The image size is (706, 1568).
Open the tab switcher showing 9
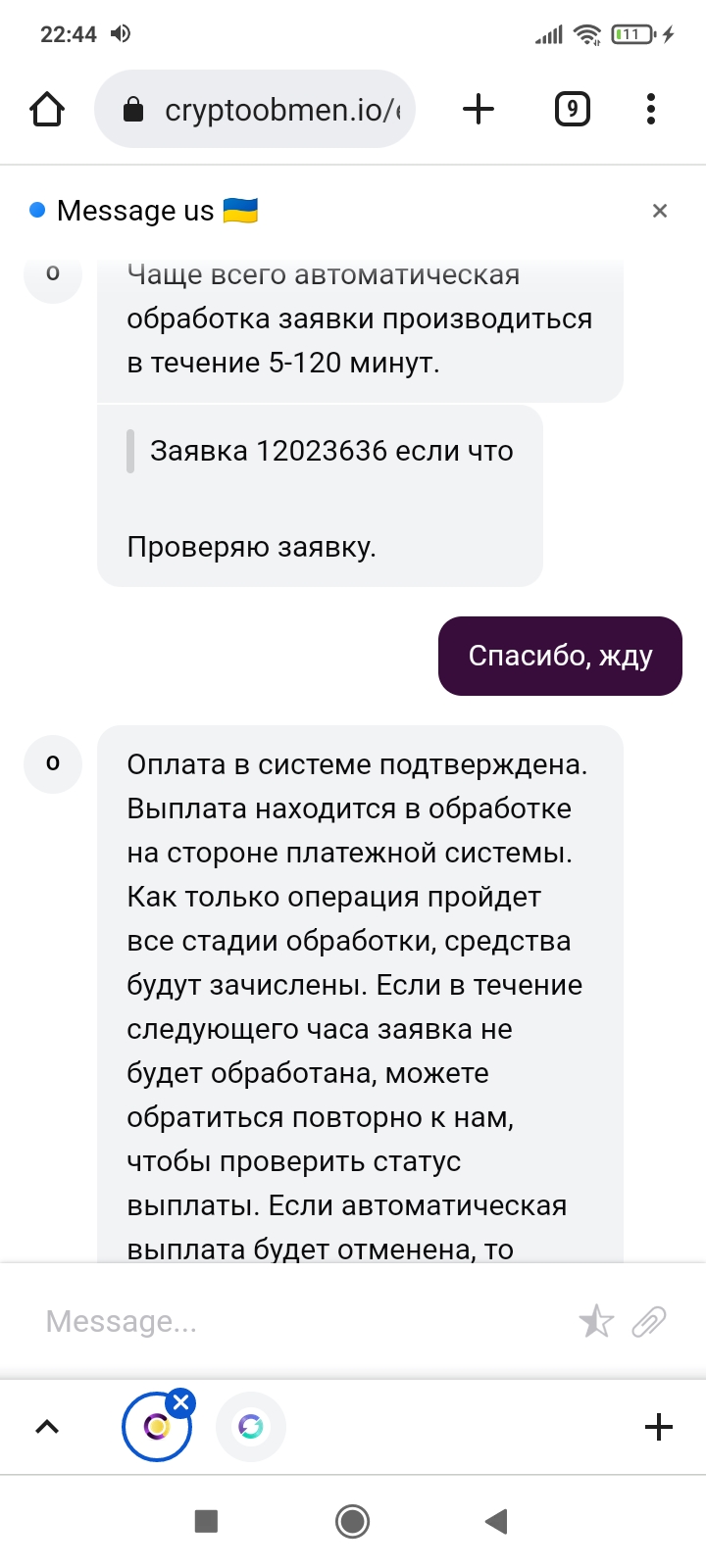pos(573,109)
